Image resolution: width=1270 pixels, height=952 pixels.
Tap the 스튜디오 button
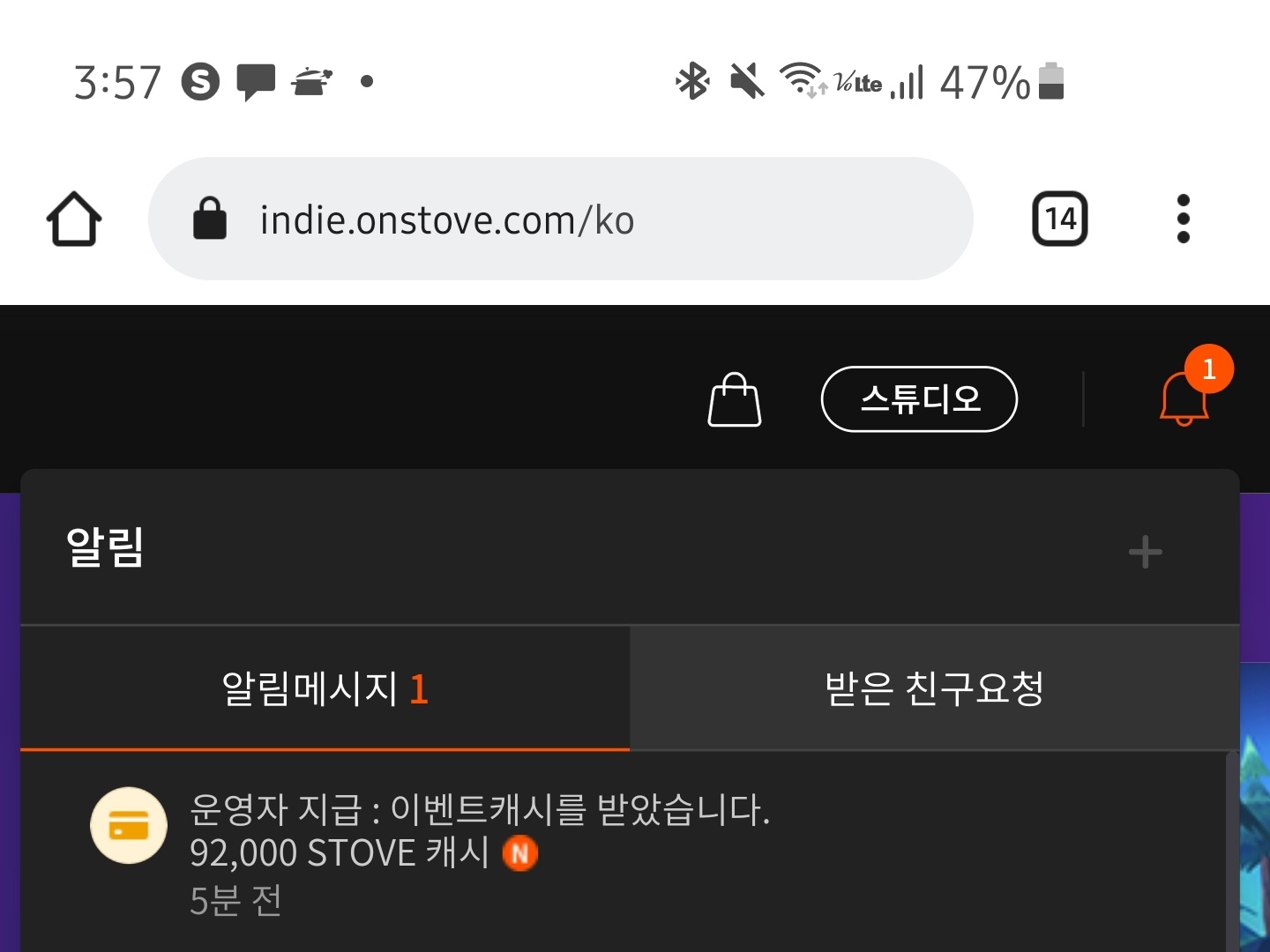919,399
